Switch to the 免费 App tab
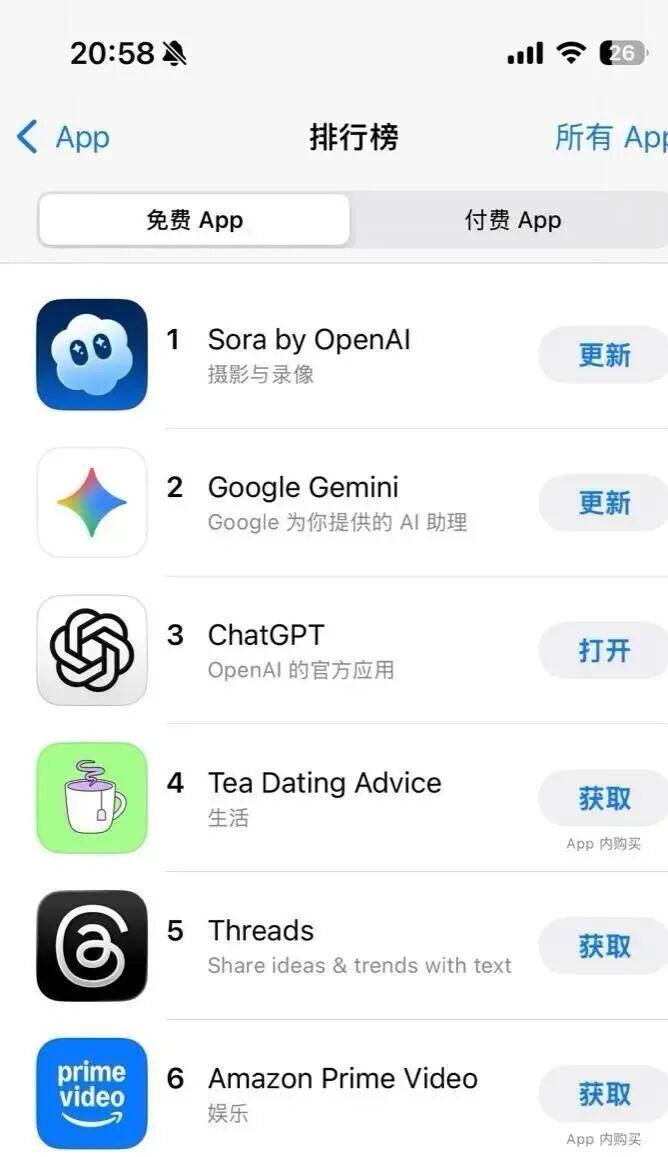668x1157 pixels. pos(195,220)
